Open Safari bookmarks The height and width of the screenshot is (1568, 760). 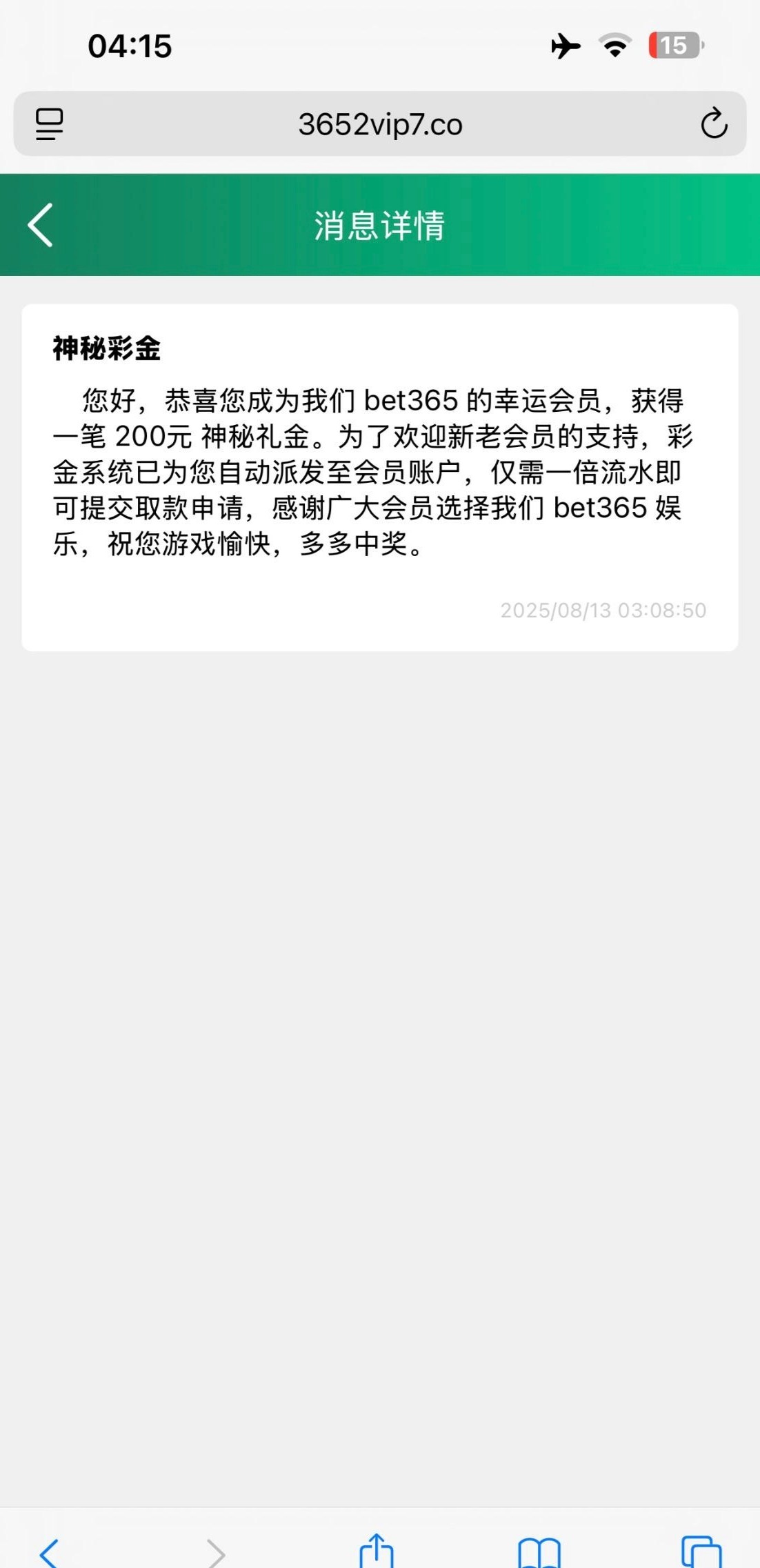(539, 1552)
